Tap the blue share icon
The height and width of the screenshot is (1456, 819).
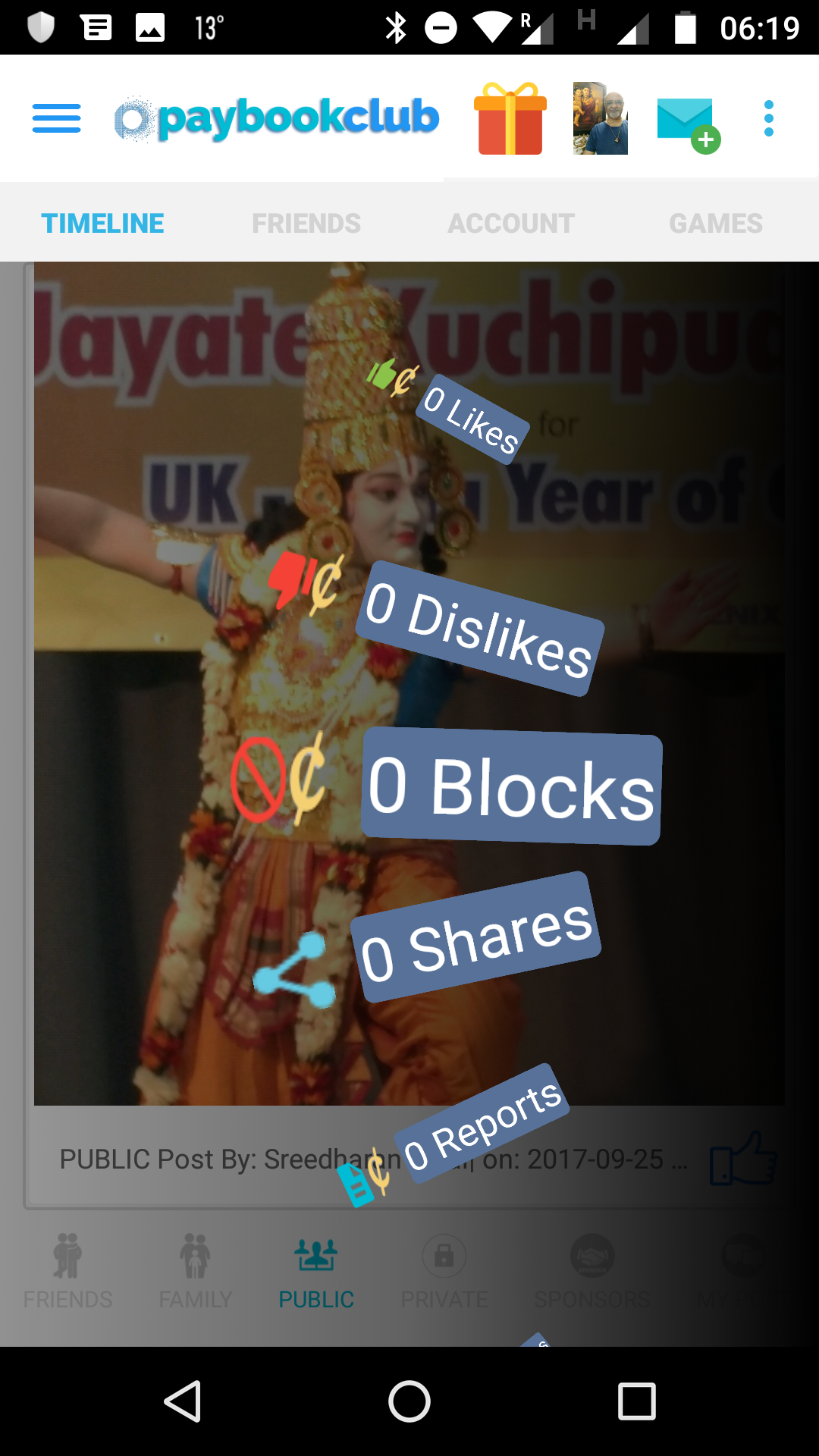(294, 970)
